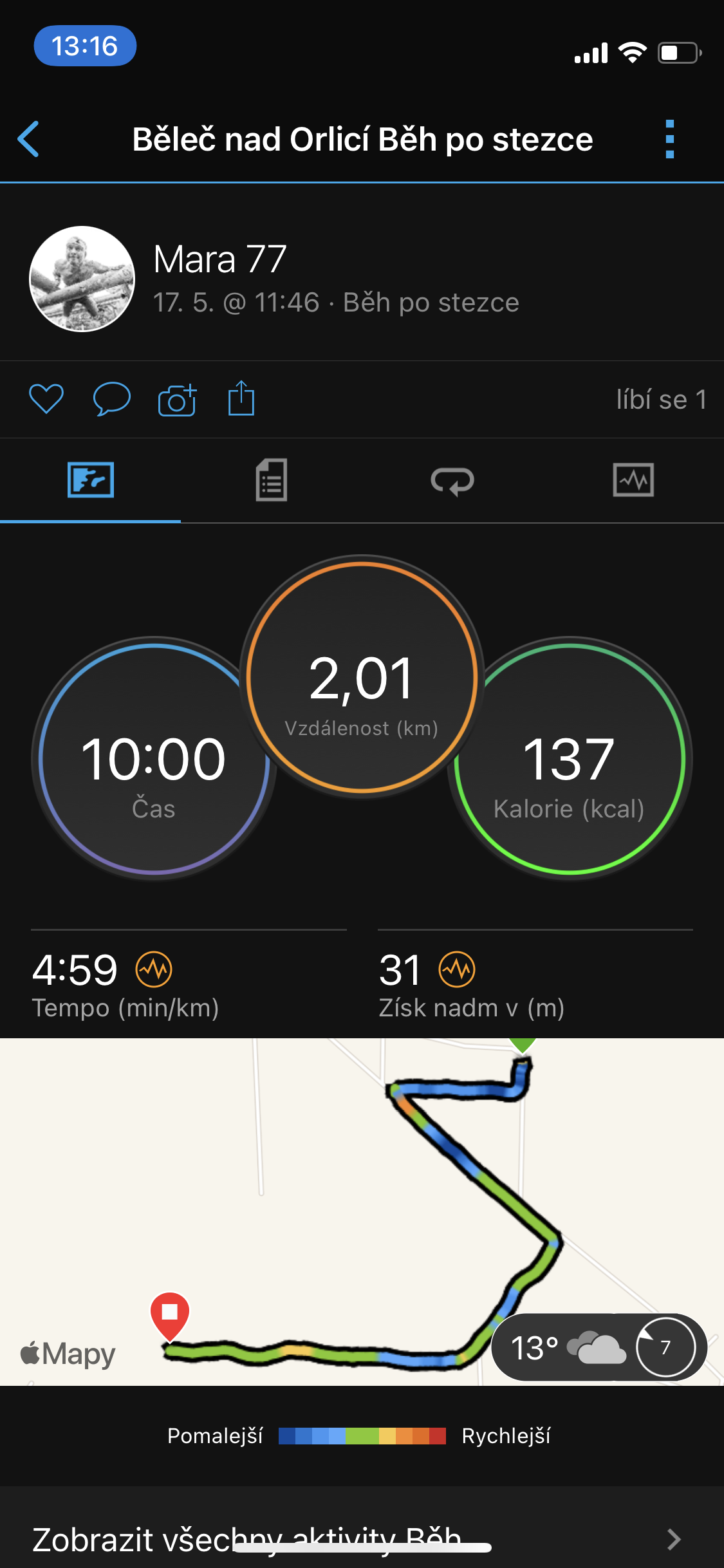Open Mara 77's profile picture
724x1568 pixels.
pos(82,279)
